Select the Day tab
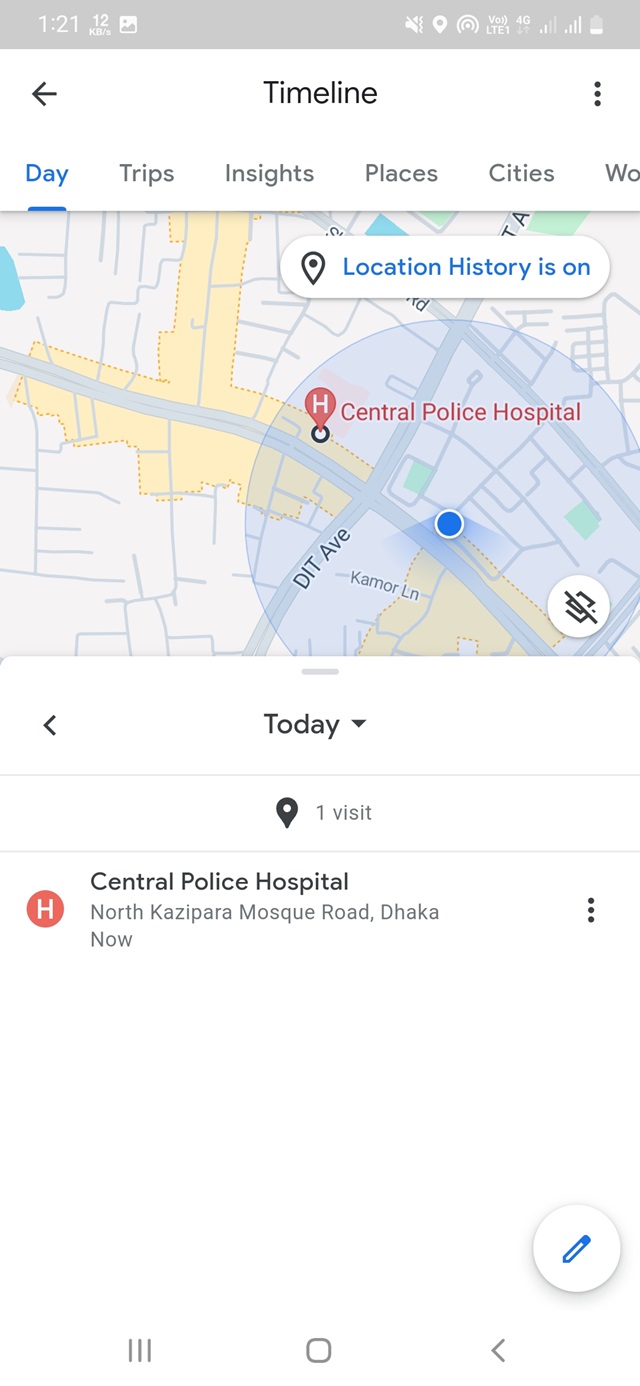The image size is (640, 1386). (47, 173)
